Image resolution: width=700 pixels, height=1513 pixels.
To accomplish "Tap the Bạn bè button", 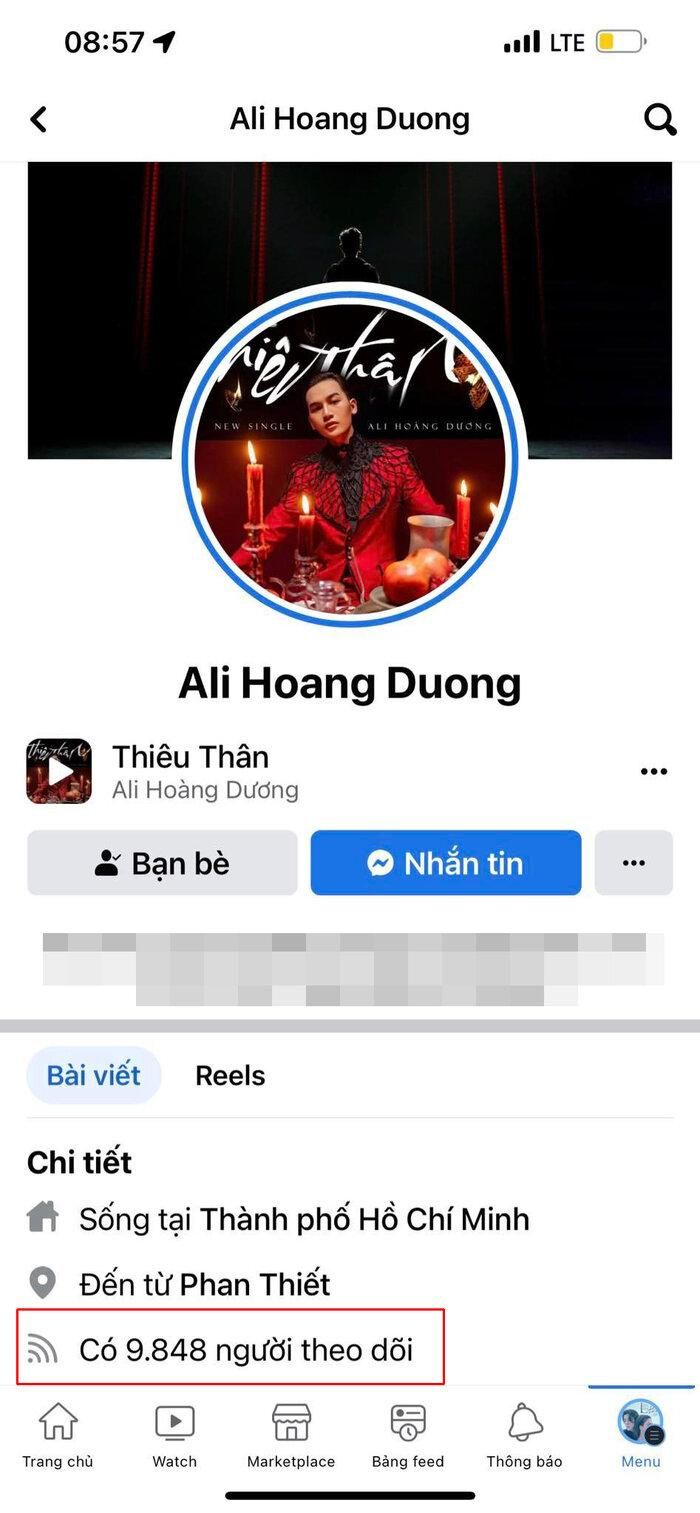I will pos(162,863).
